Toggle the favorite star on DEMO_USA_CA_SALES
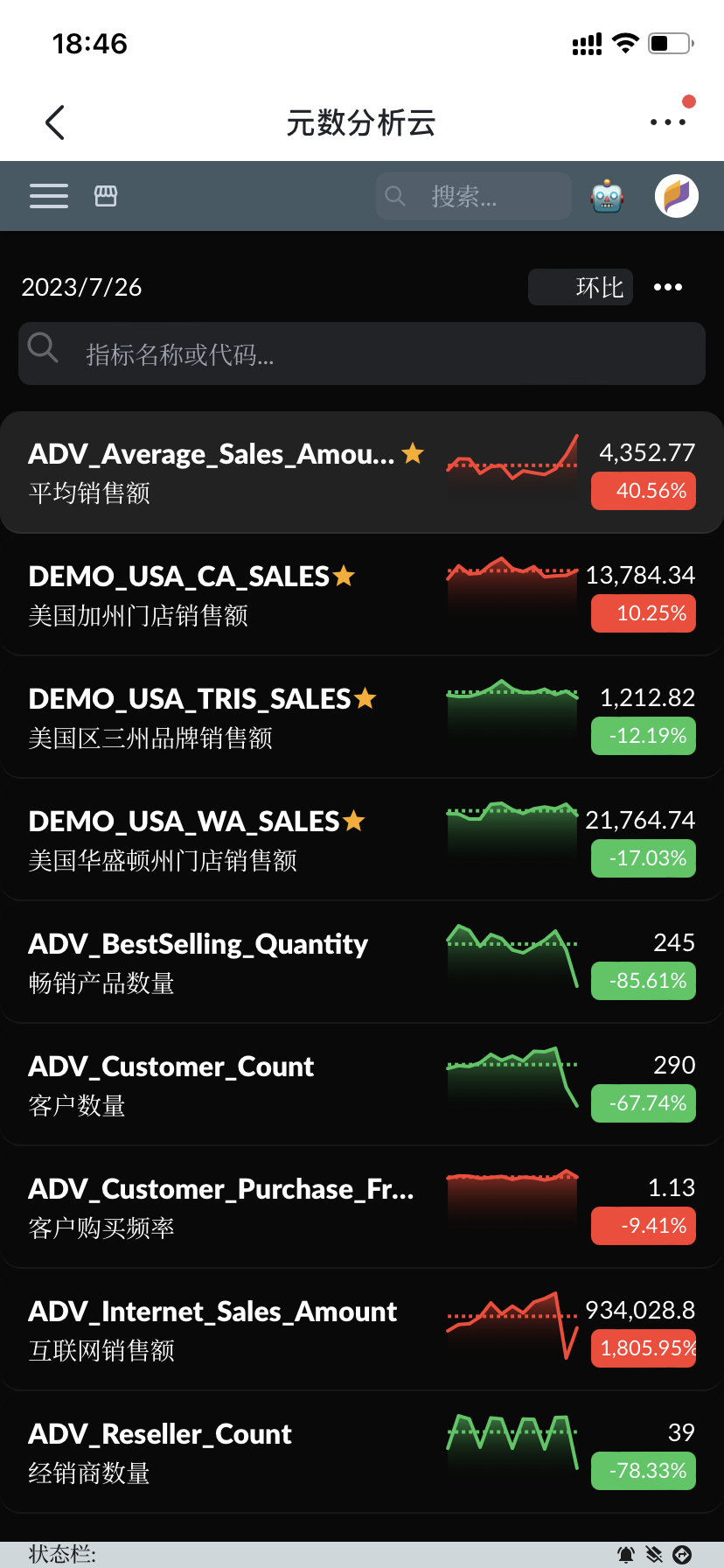The height and width of the screenshot is (1568, 724). [343, 574]
